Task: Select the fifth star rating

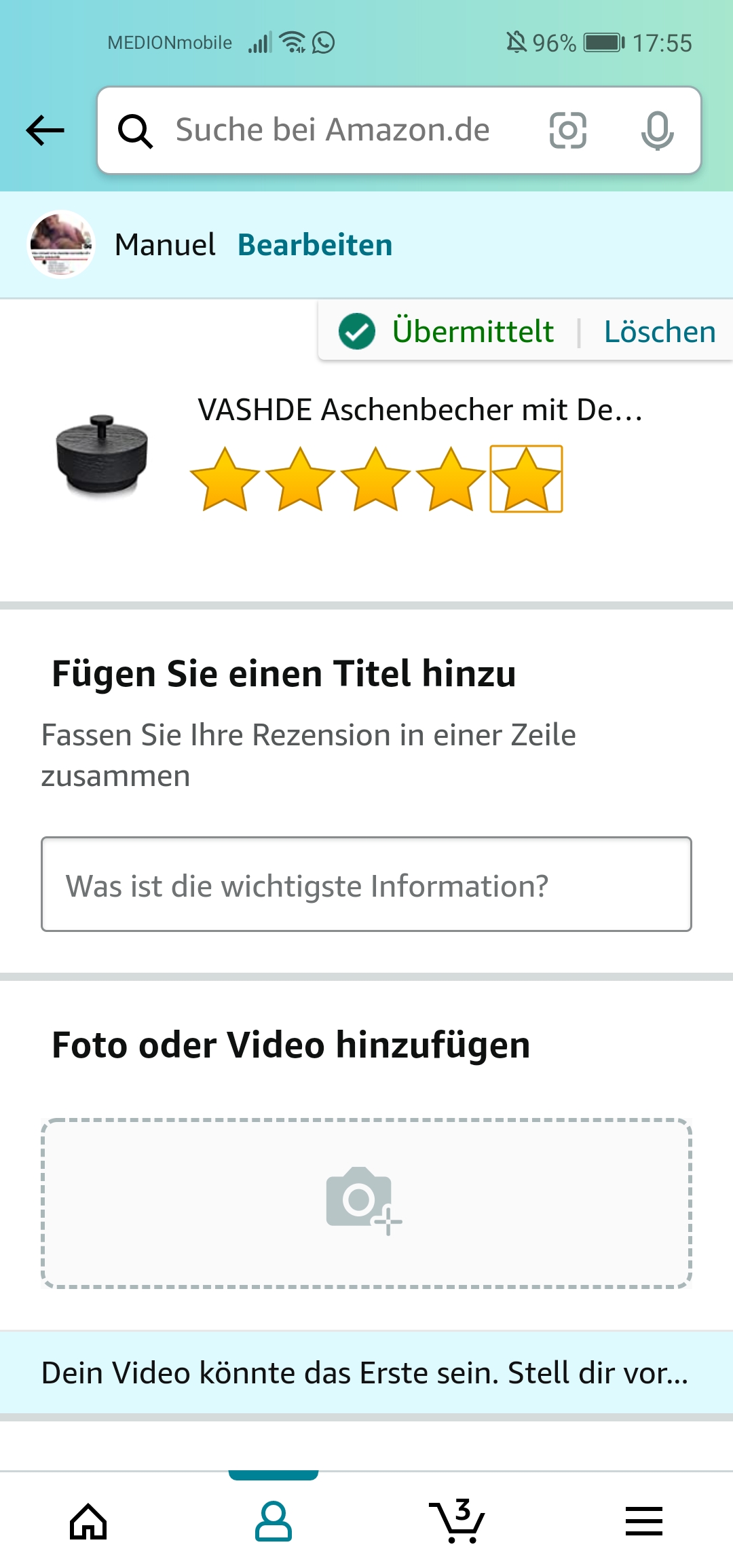Action: 526,479
